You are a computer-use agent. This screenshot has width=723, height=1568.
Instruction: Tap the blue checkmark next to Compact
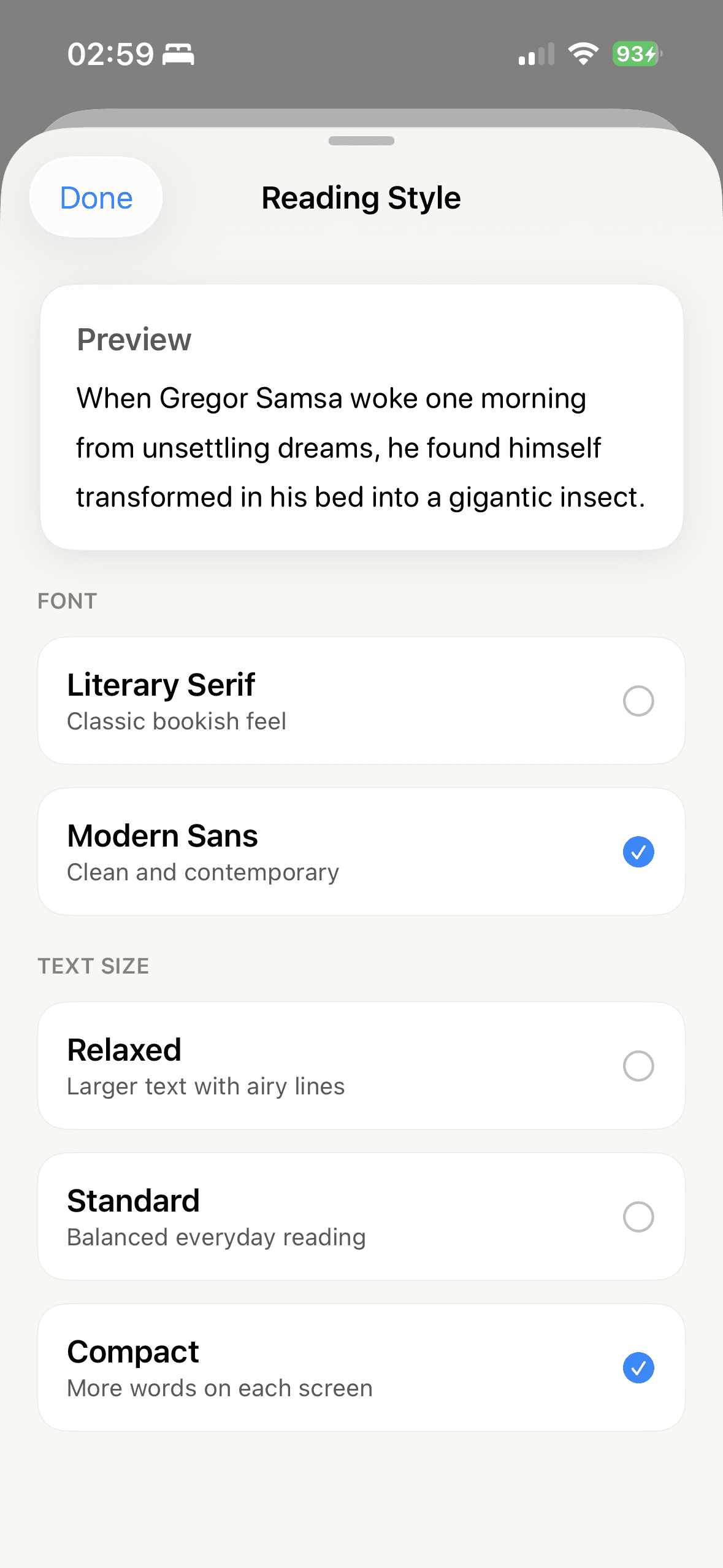(638, 1368)
